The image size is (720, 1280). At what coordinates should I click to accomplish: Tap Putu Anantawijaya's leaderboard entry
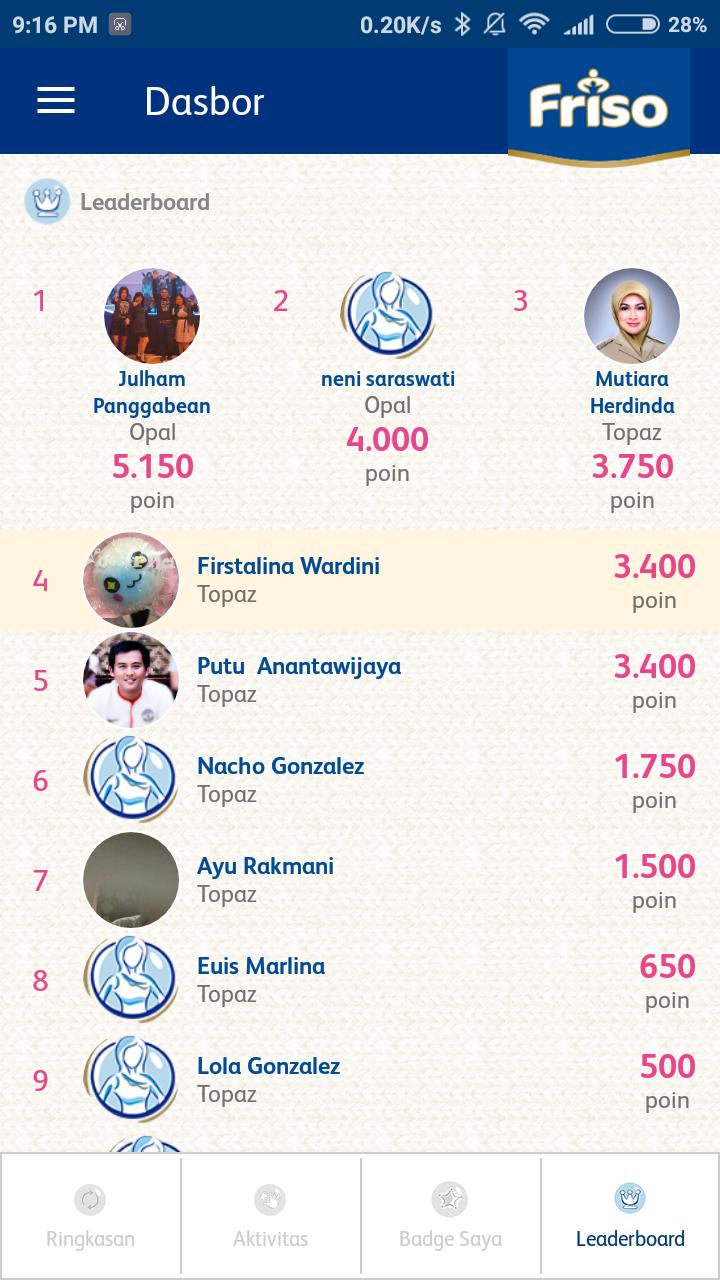pyautogui.click(x=360, y=680)
